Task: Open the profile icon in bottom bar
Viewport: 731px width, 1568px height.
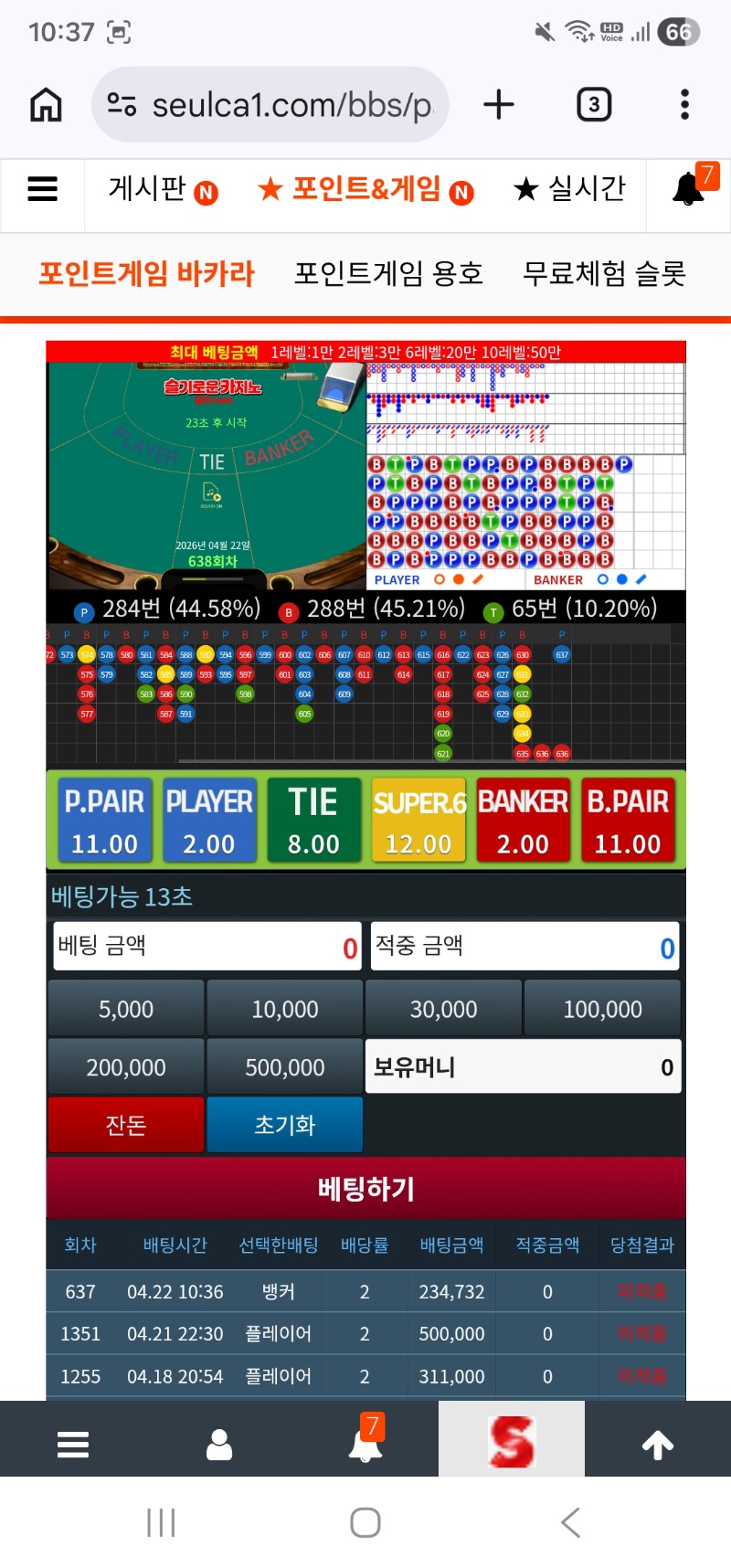Action: tap(219, 1445)
